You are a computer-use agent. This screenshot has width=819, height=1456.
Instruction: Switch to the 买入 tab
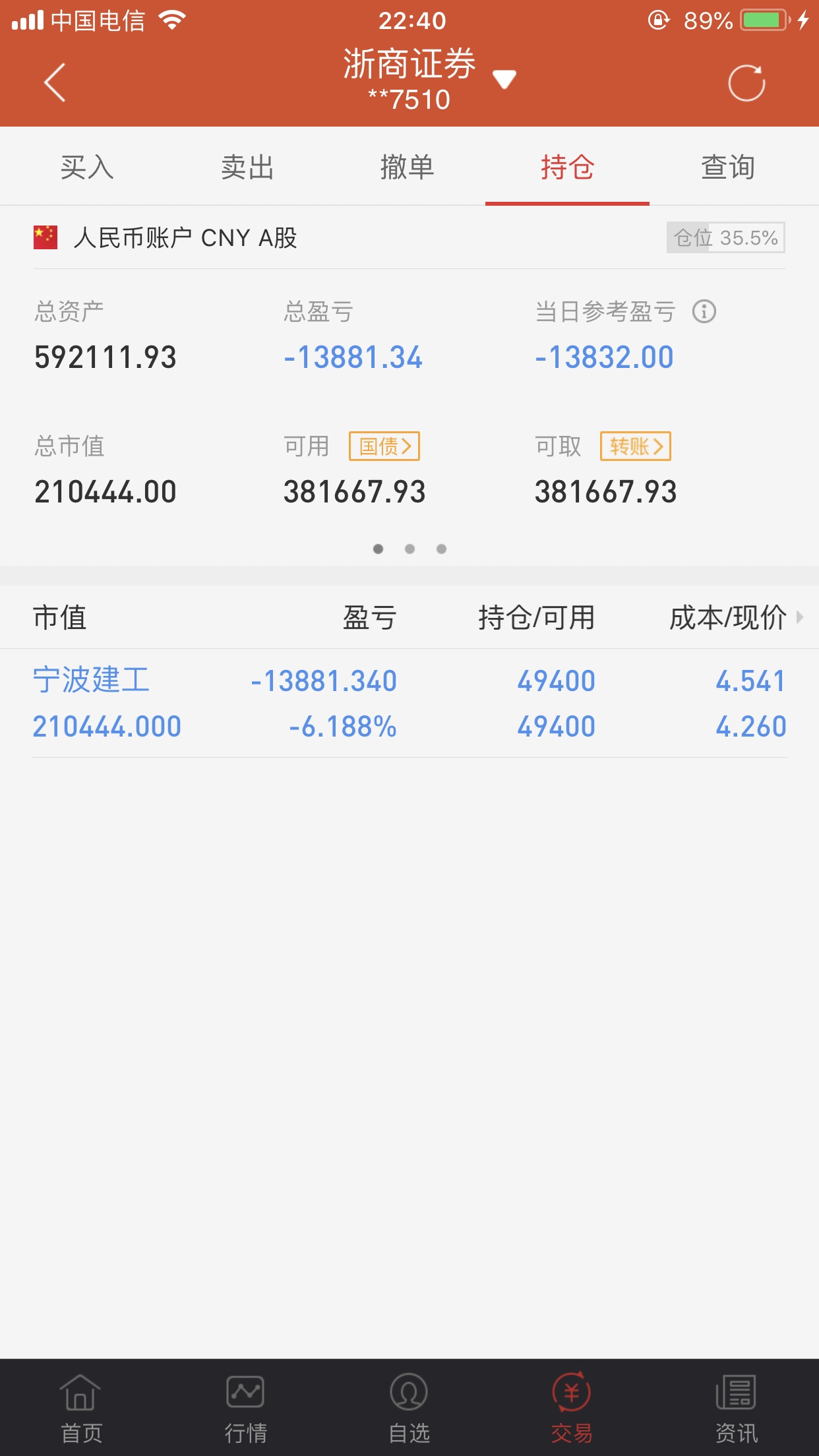(x=87, y=167)
